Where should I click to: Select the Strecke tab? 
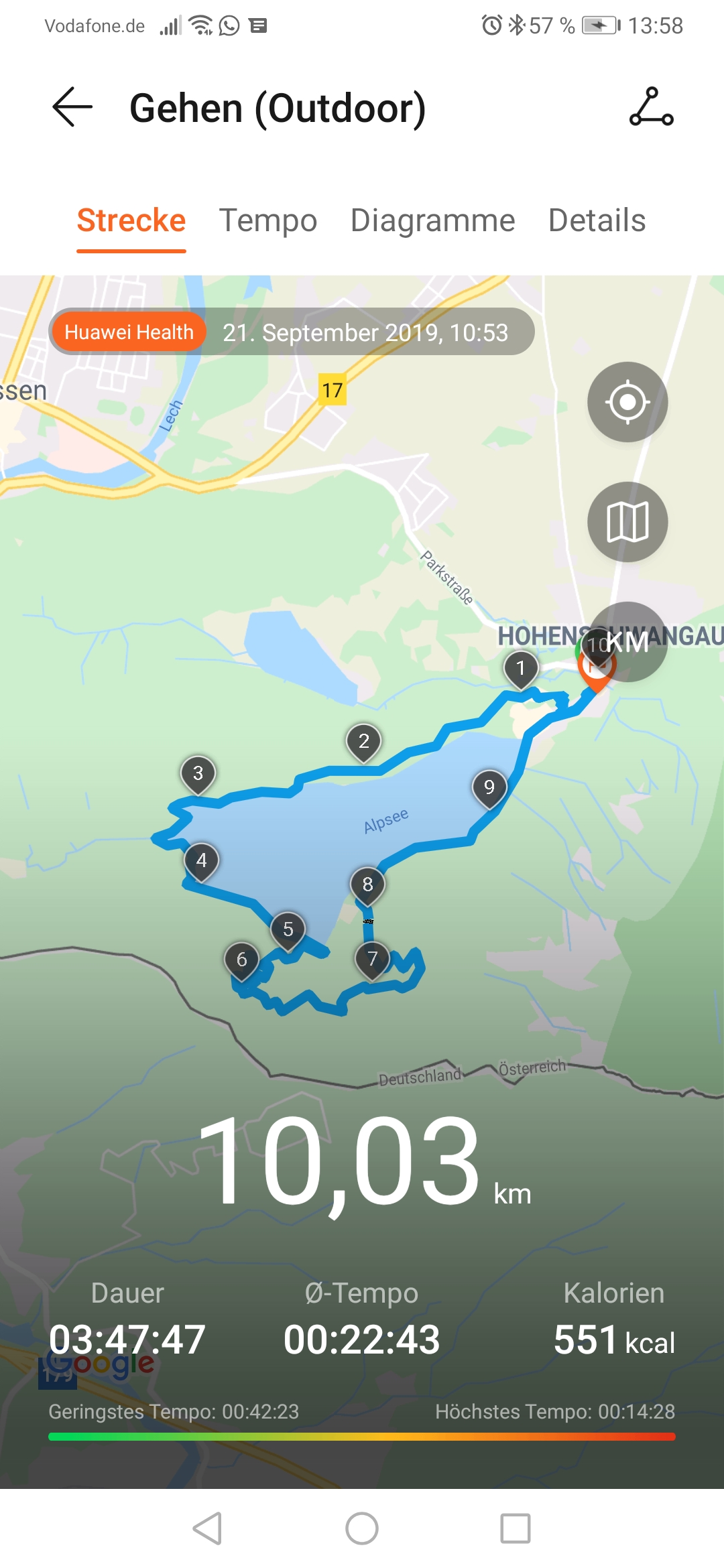click(x=131, y=220)
